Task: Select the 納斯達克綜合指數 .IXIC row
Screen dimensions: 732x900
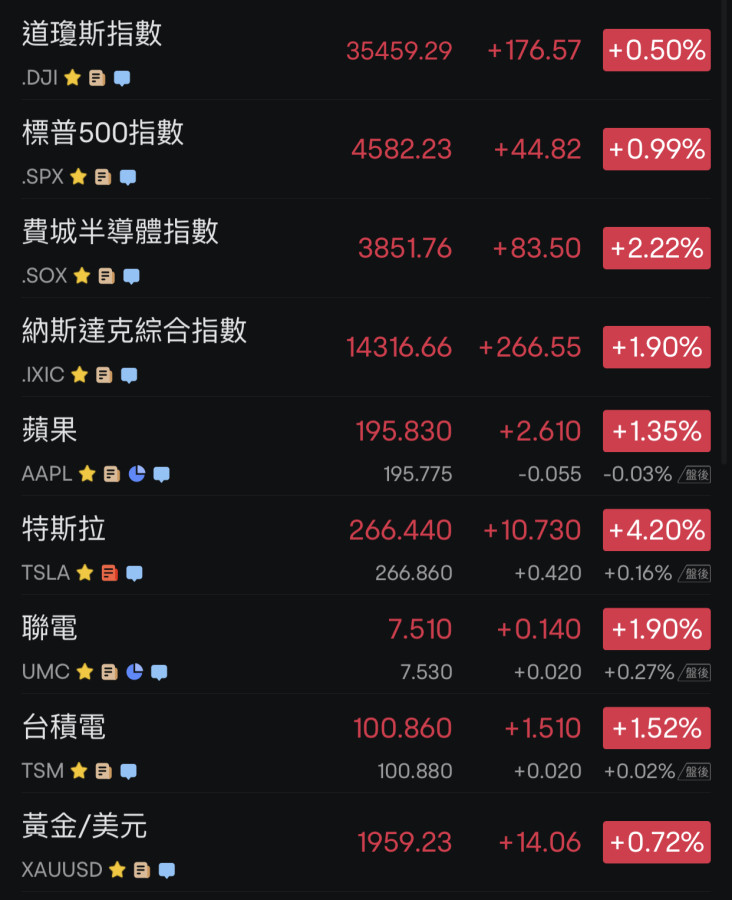Action: [x=134, y=332]
